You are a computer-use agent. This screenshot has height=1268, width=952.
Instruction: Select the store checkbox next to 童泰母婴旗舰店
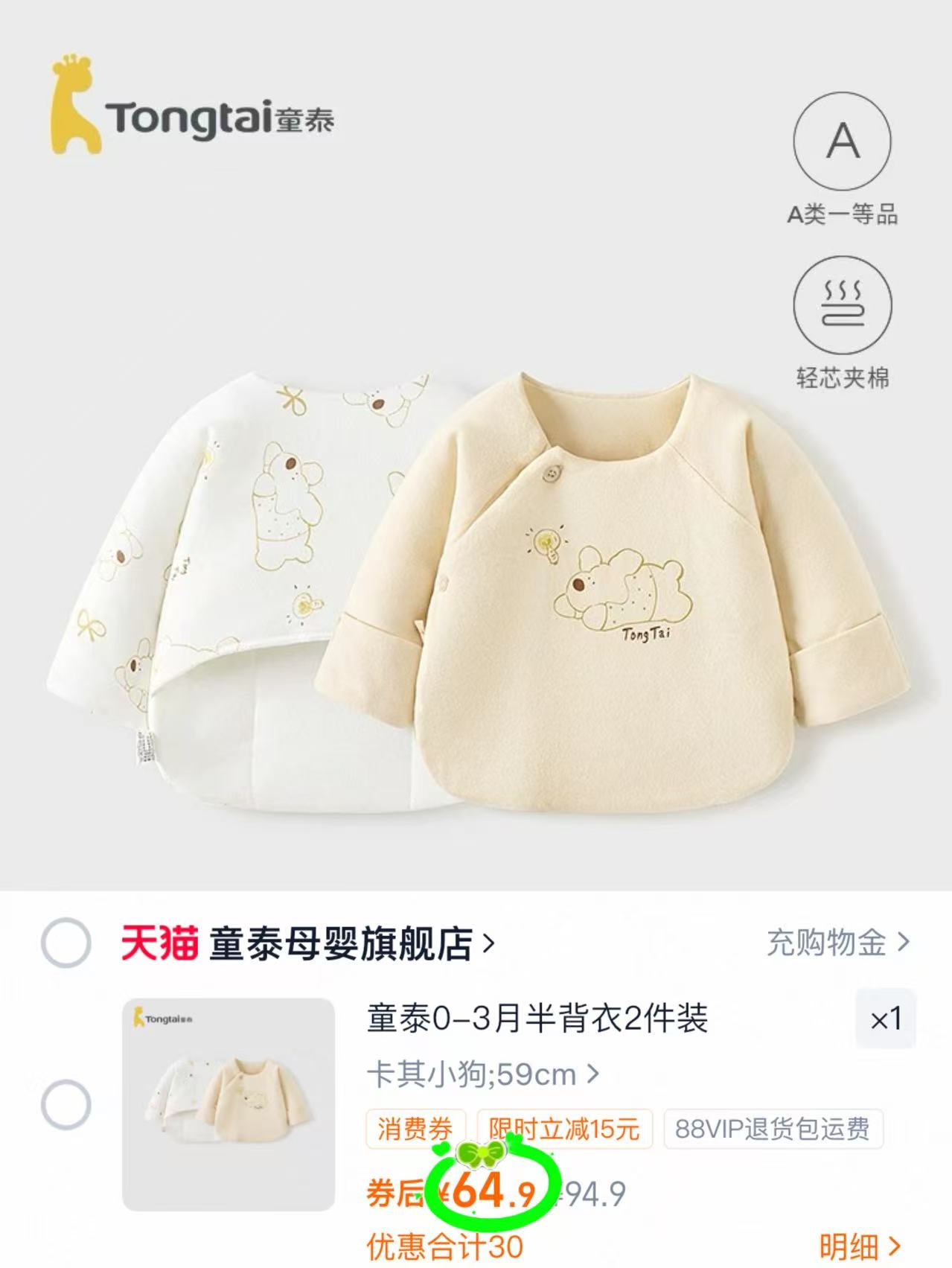pyautogui.click(x=66, y=941)
